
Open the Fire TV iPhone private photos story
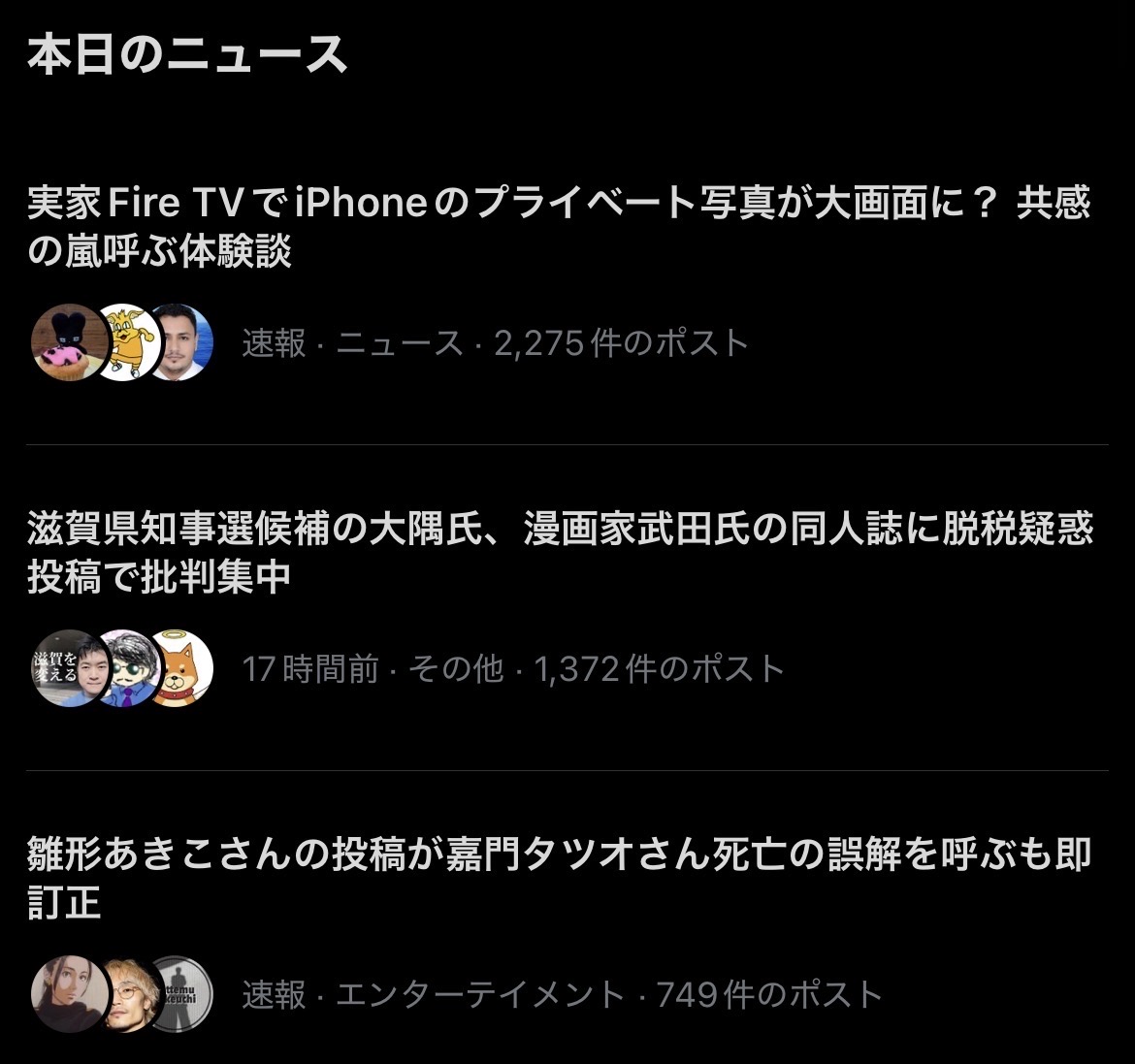click(558, 228)
